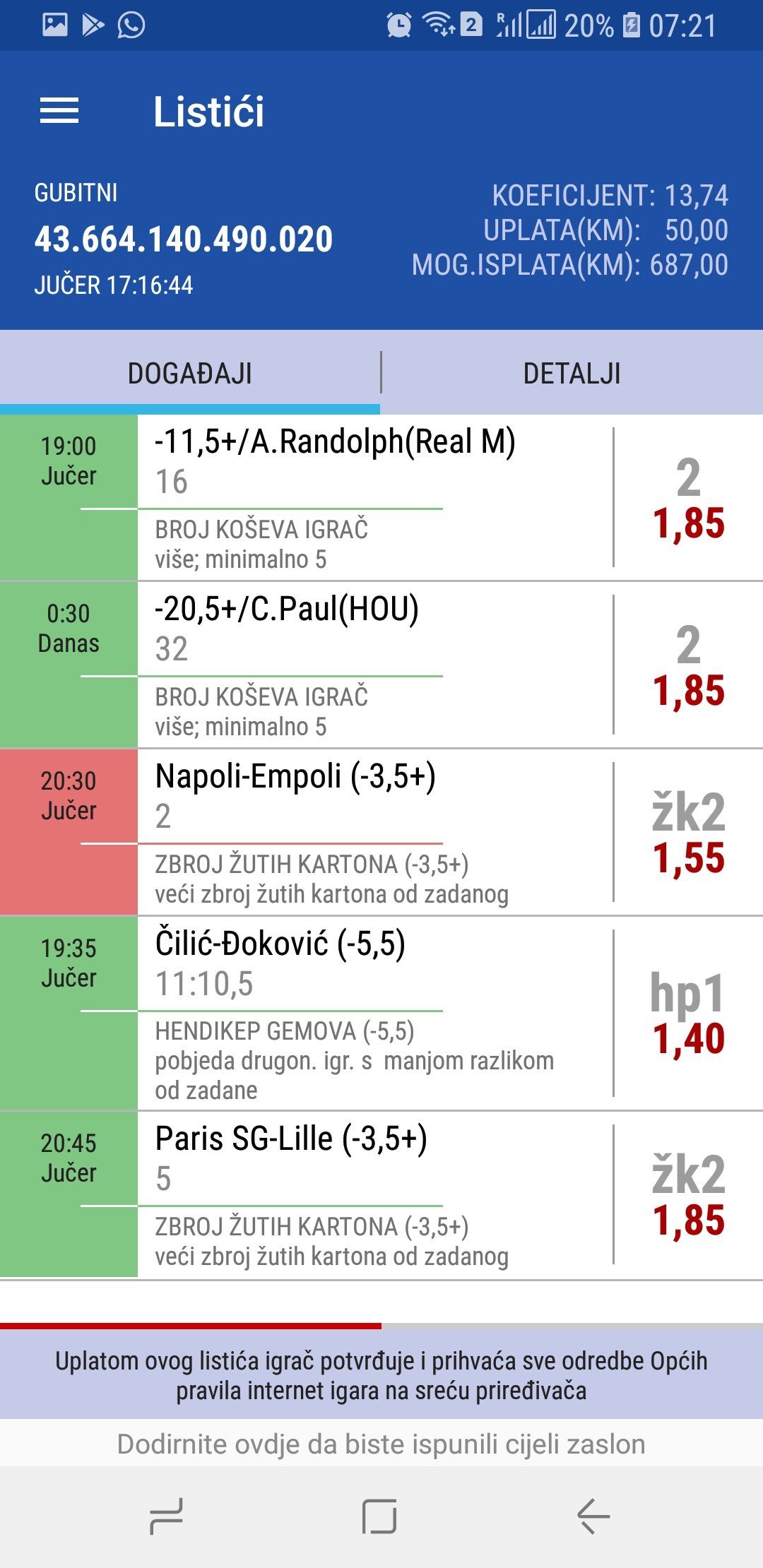Select the DOGAĐAJI tab
The height and width of the screenshot is (1568, 763).
190,372
